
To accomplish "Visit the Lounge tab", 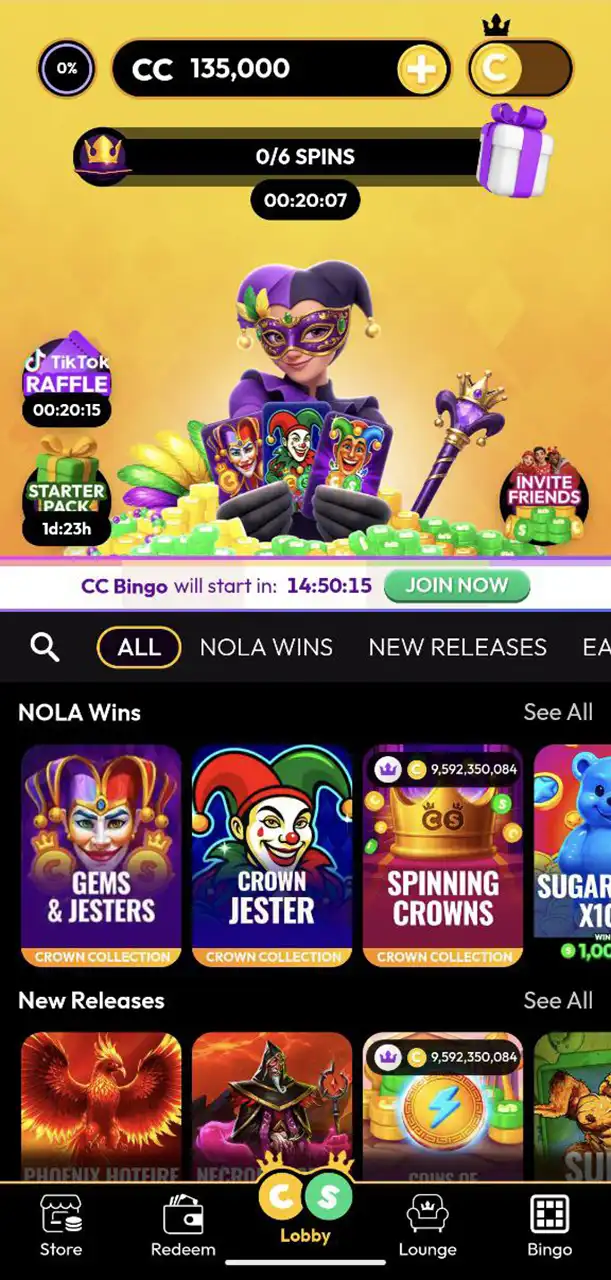I will coord(427,1225).
